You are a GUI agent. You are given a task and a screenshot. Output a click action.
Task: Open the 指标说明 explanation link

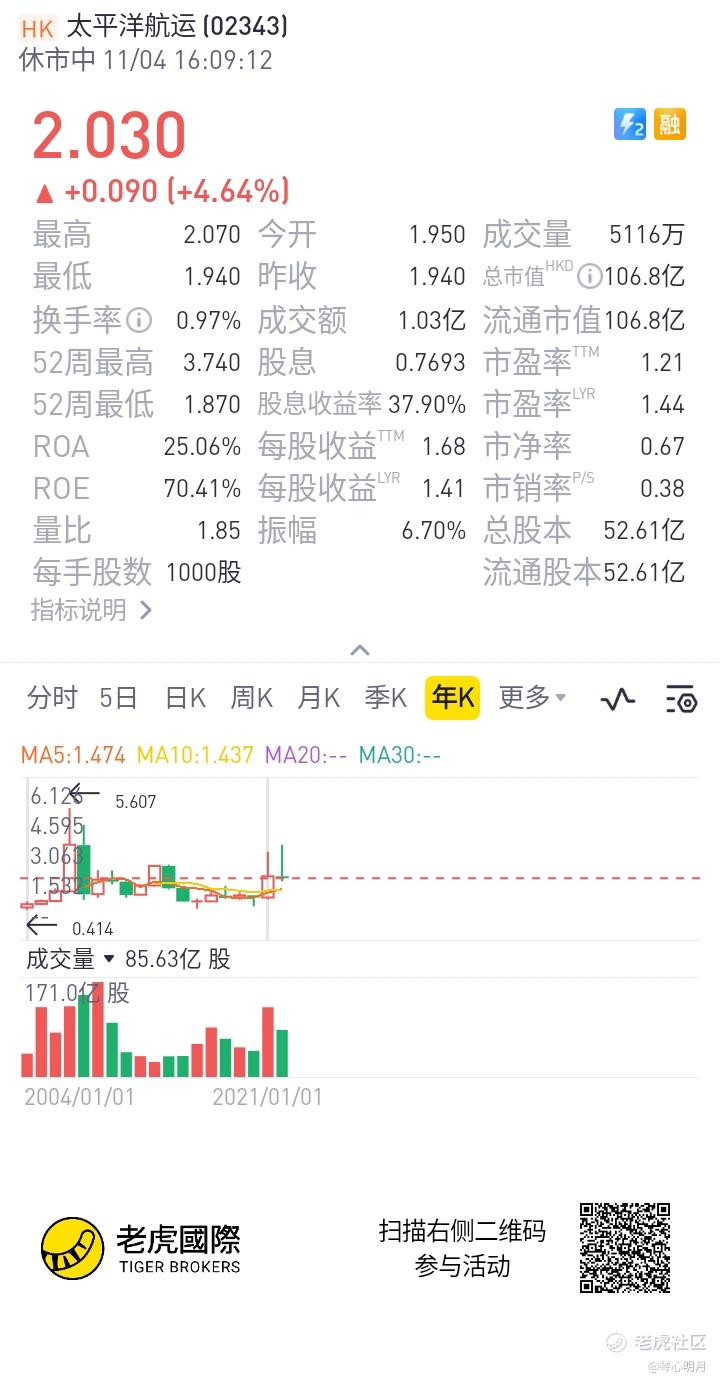coord(91,610)
